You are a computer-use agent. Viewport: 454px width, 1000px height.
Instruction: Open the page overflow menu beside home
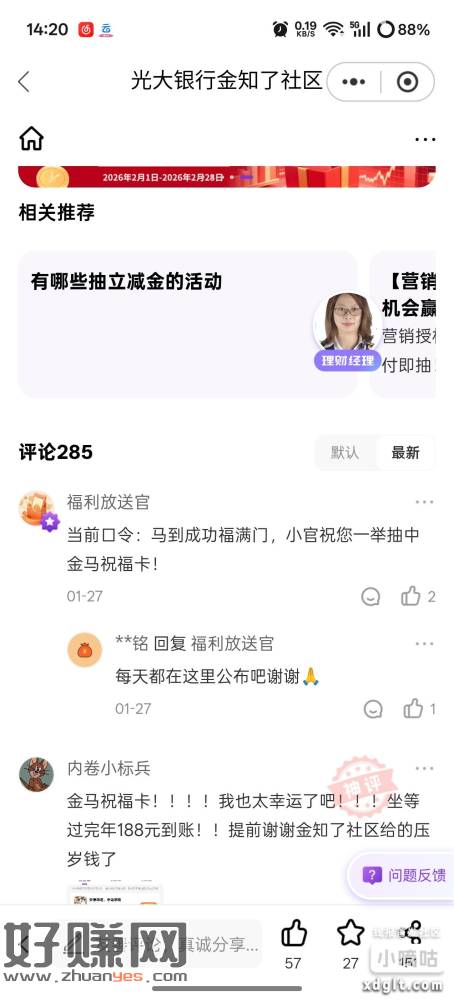click(425, 139)
